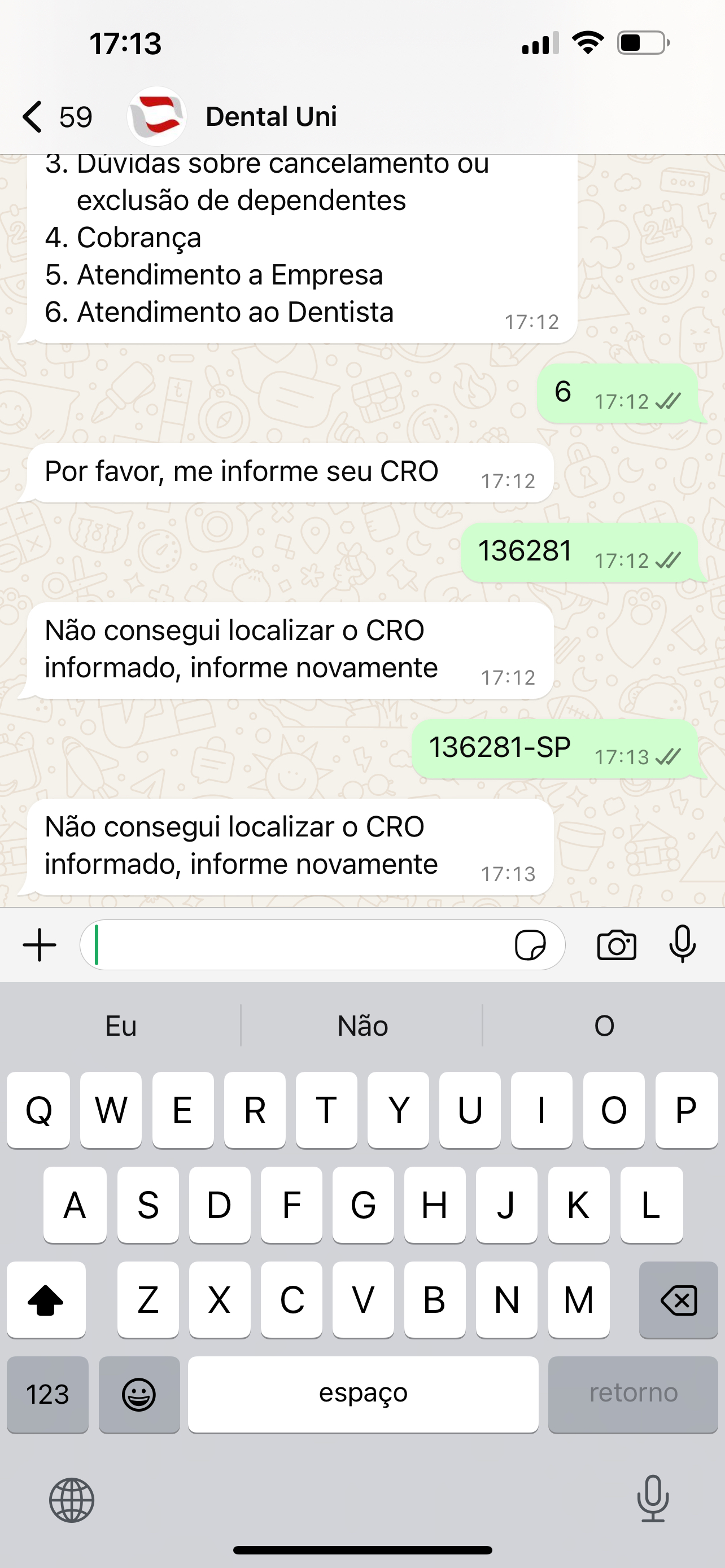This screenshot has width=725, height=1568.
Task: Open the sticker picker
Action: [x=530, y=945]
